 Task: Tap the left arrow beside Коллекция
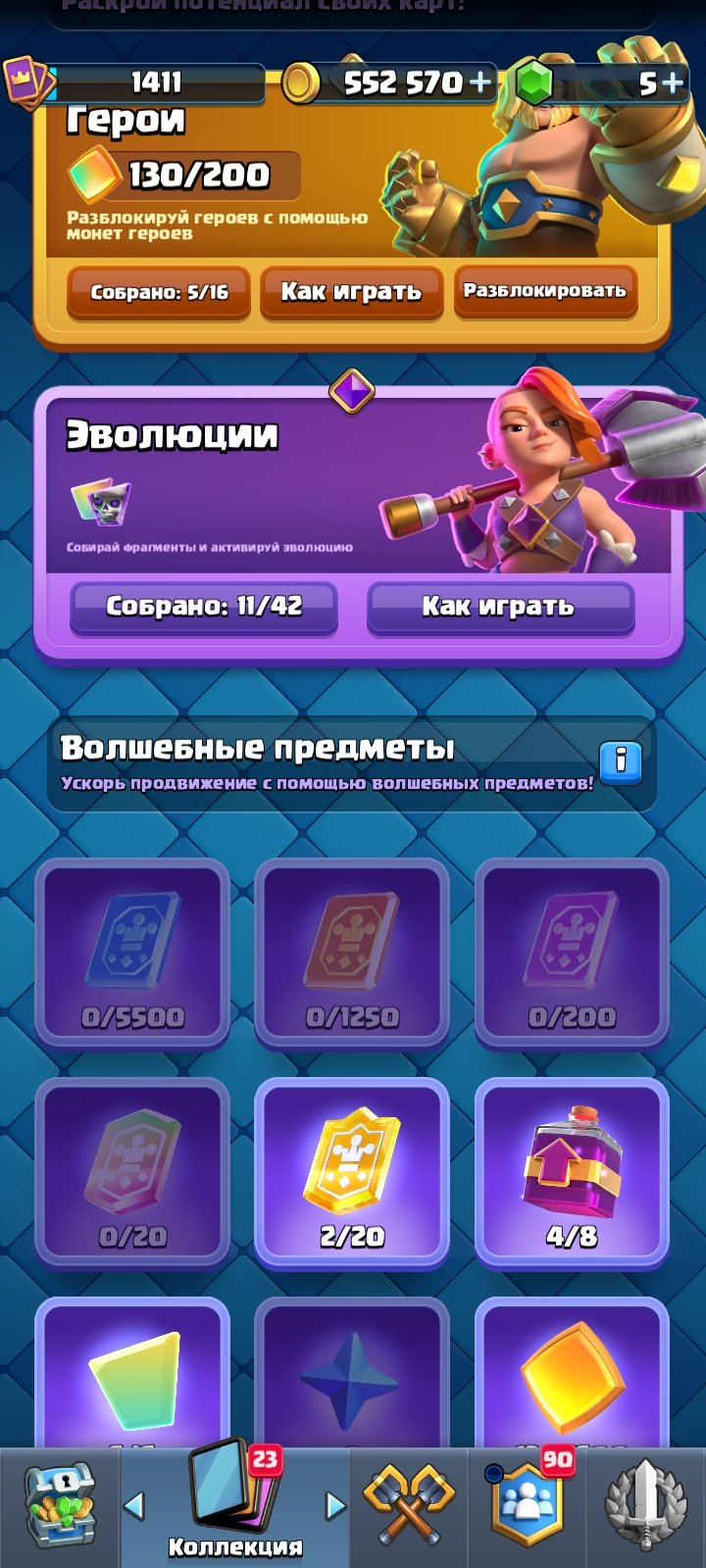[134, 1505]
